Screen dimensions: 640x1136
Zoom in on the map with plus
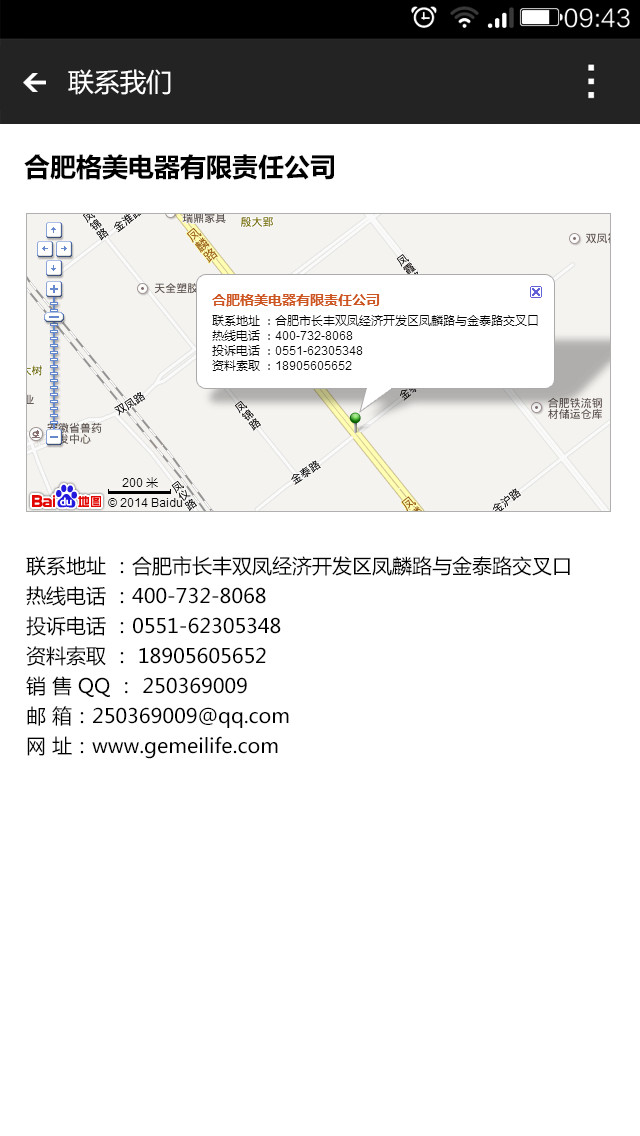click(54, 289)
